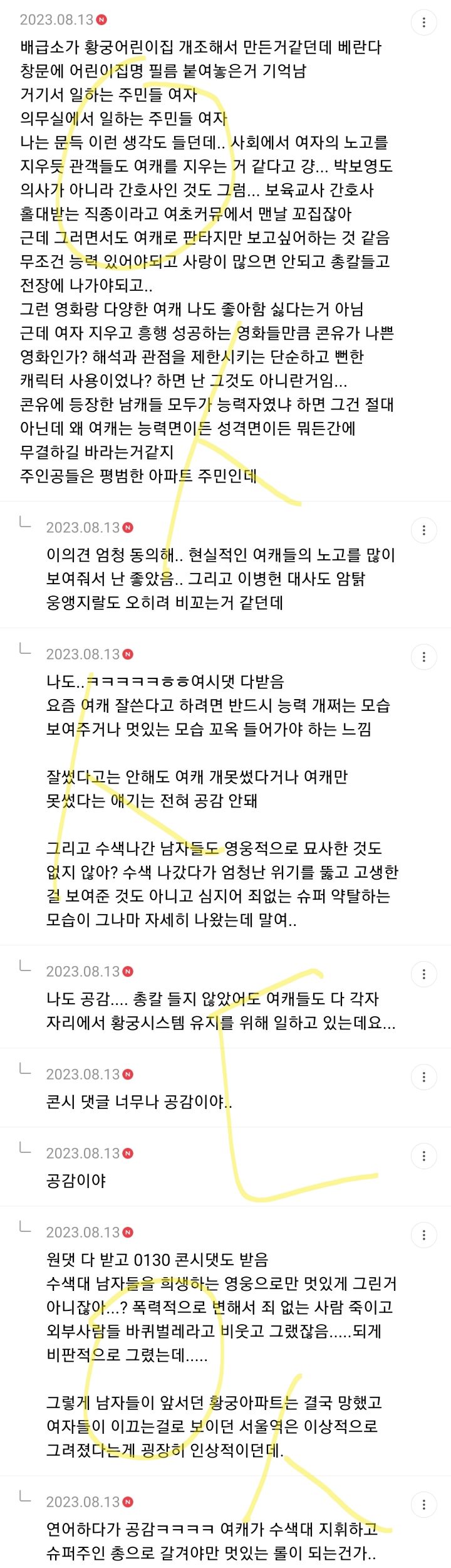Open three-dot menu beside the short '공감이야' reply

coord(424,1156)
